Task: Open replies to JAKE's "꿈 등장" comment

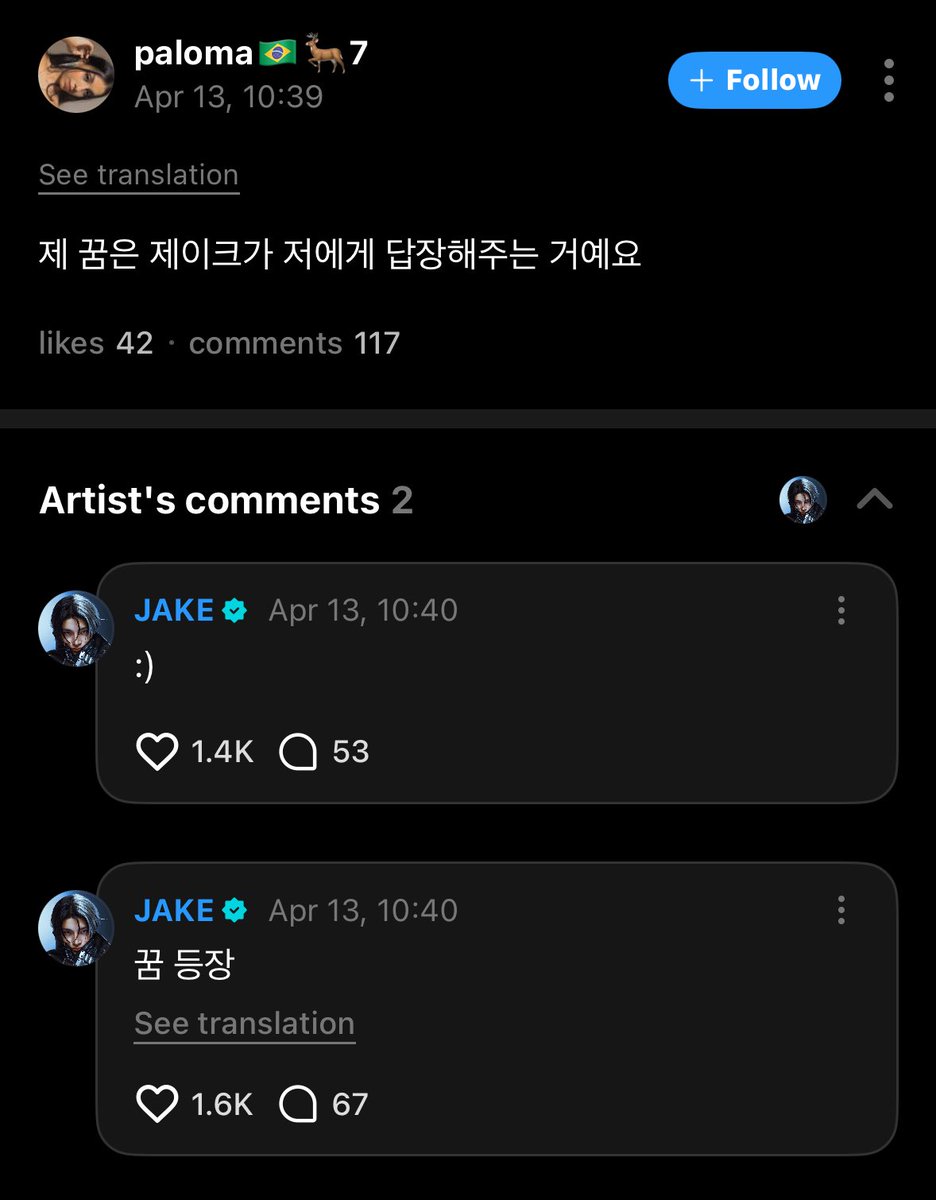Action: pos(298,1105)
